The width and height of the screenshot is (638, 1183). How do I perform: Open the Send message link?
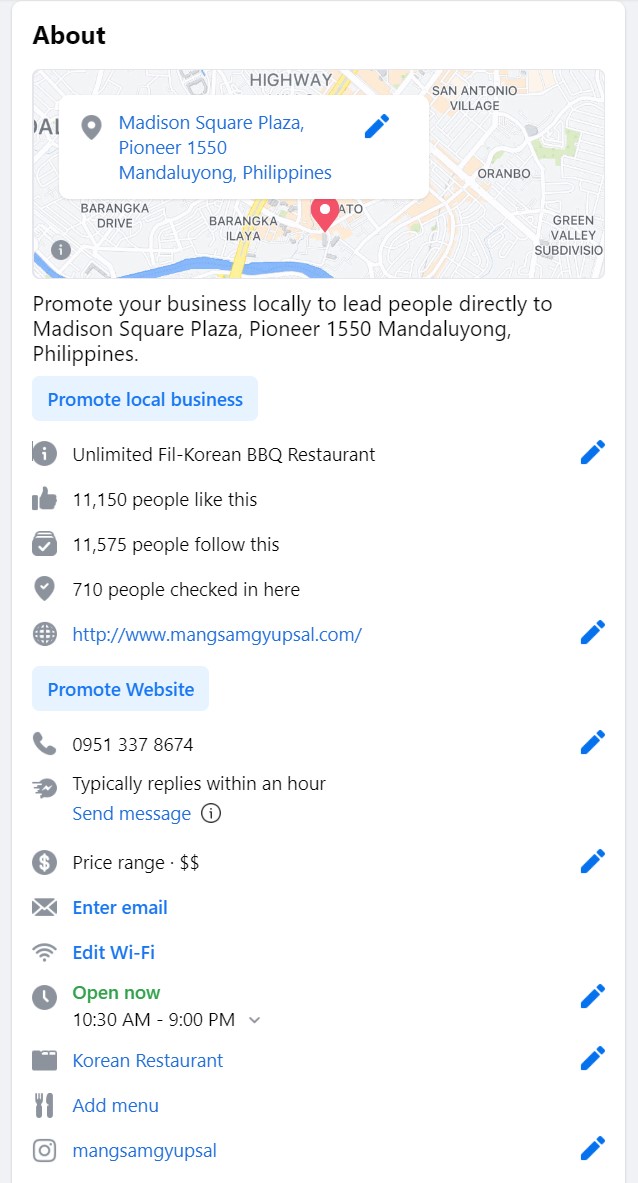point(131,814)
